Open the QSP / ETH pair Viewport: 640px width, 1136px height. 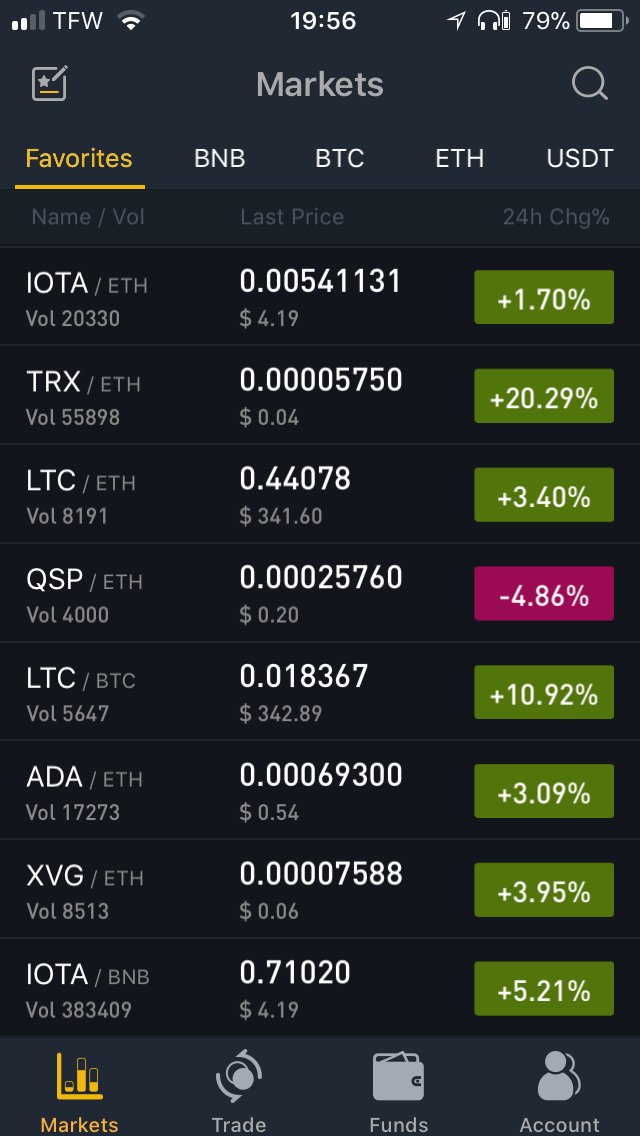pyautogui.click(x=320, y=593)
